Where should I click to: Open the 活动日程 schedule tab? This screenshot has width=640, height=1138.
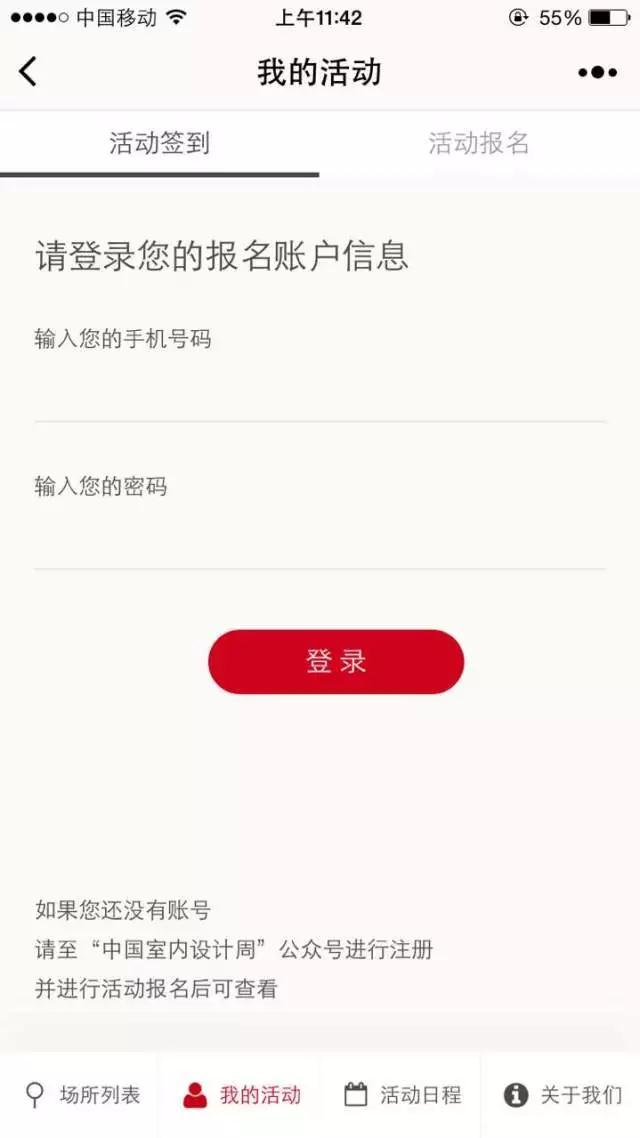click(x=401, y=1094)
